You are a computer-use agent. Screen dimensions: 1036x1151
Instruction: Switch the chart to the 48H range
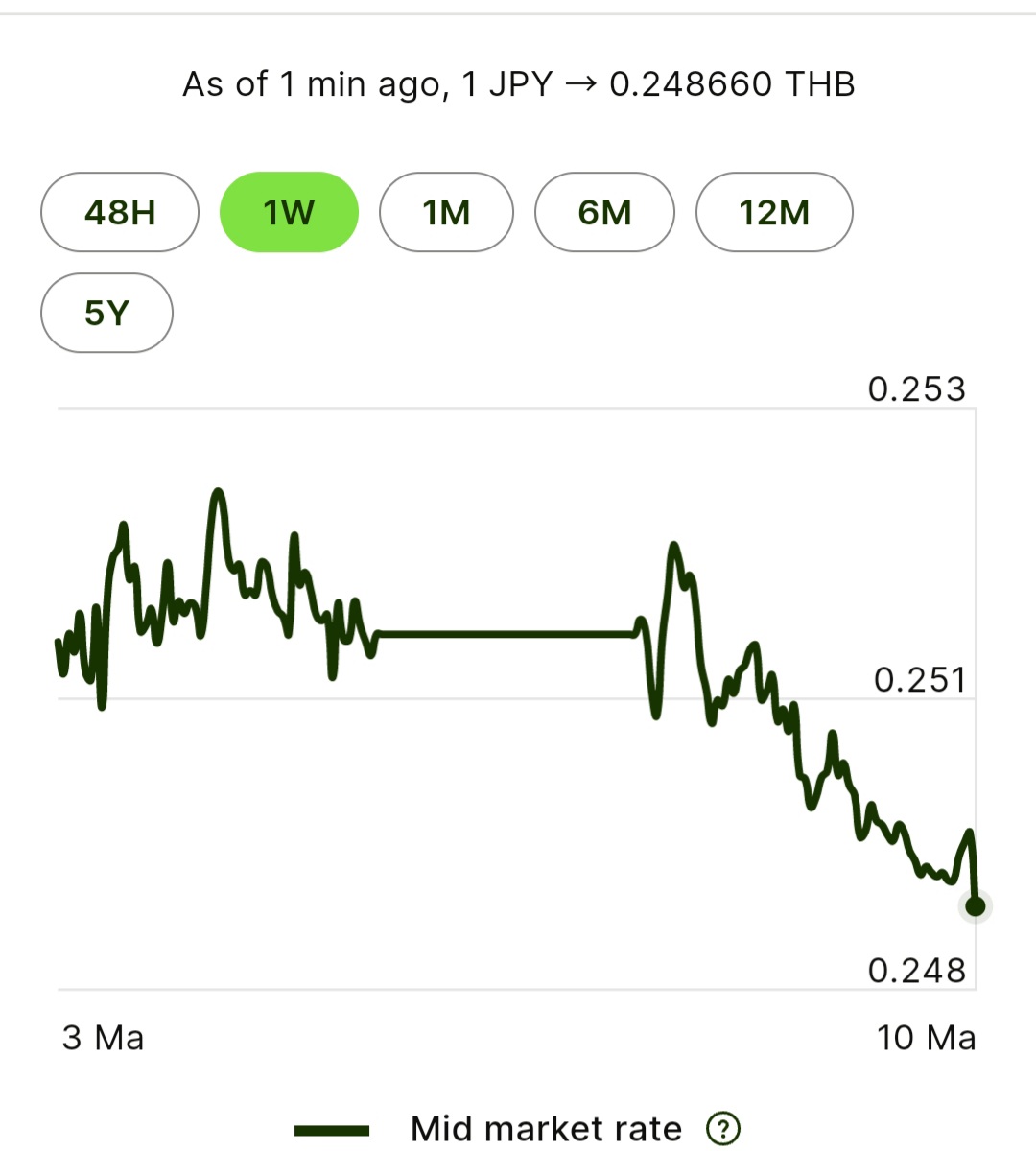click(x=120, y=212)
